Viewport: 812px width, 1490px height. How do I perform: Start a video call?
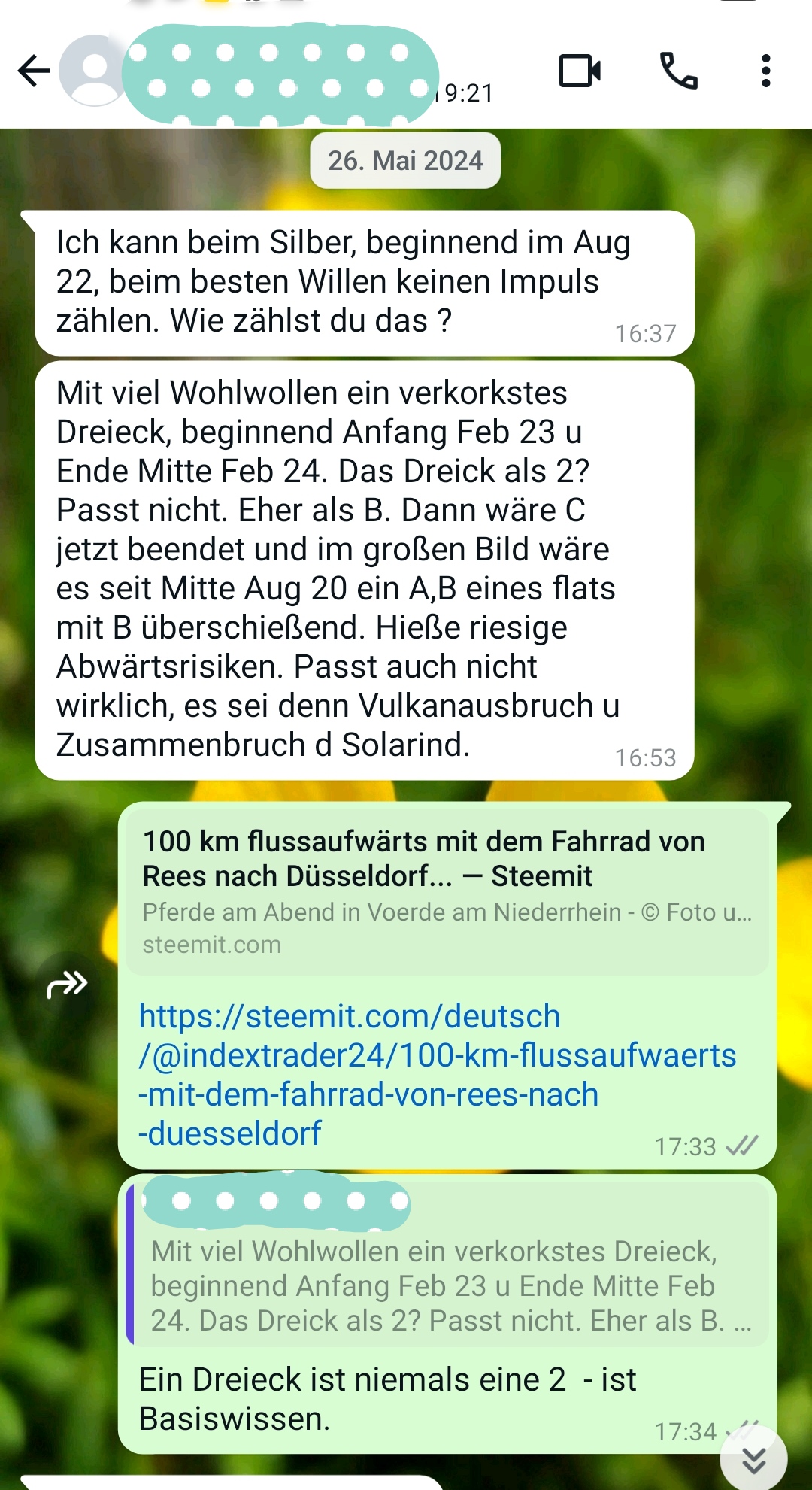580,71
